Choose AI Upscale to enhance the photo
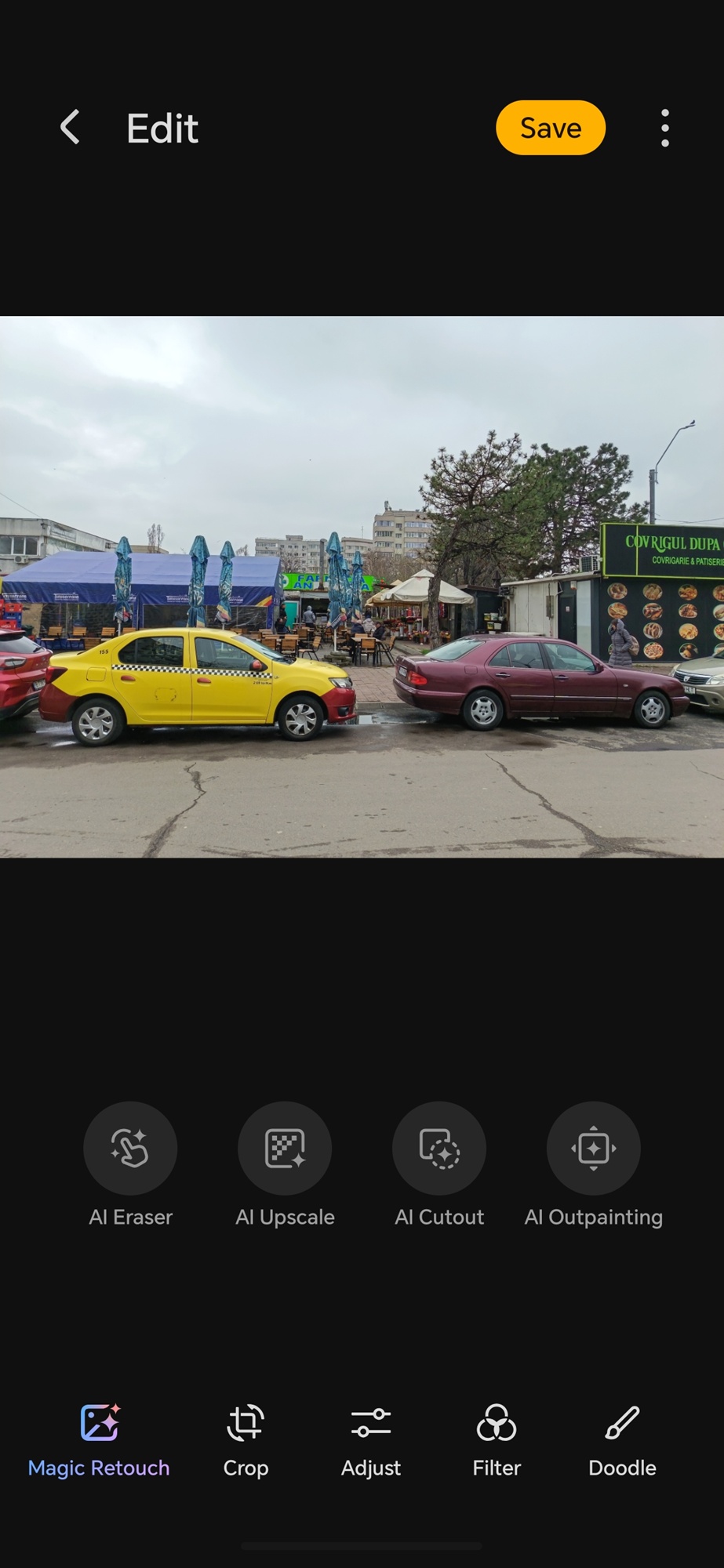 click(285, 1149)
